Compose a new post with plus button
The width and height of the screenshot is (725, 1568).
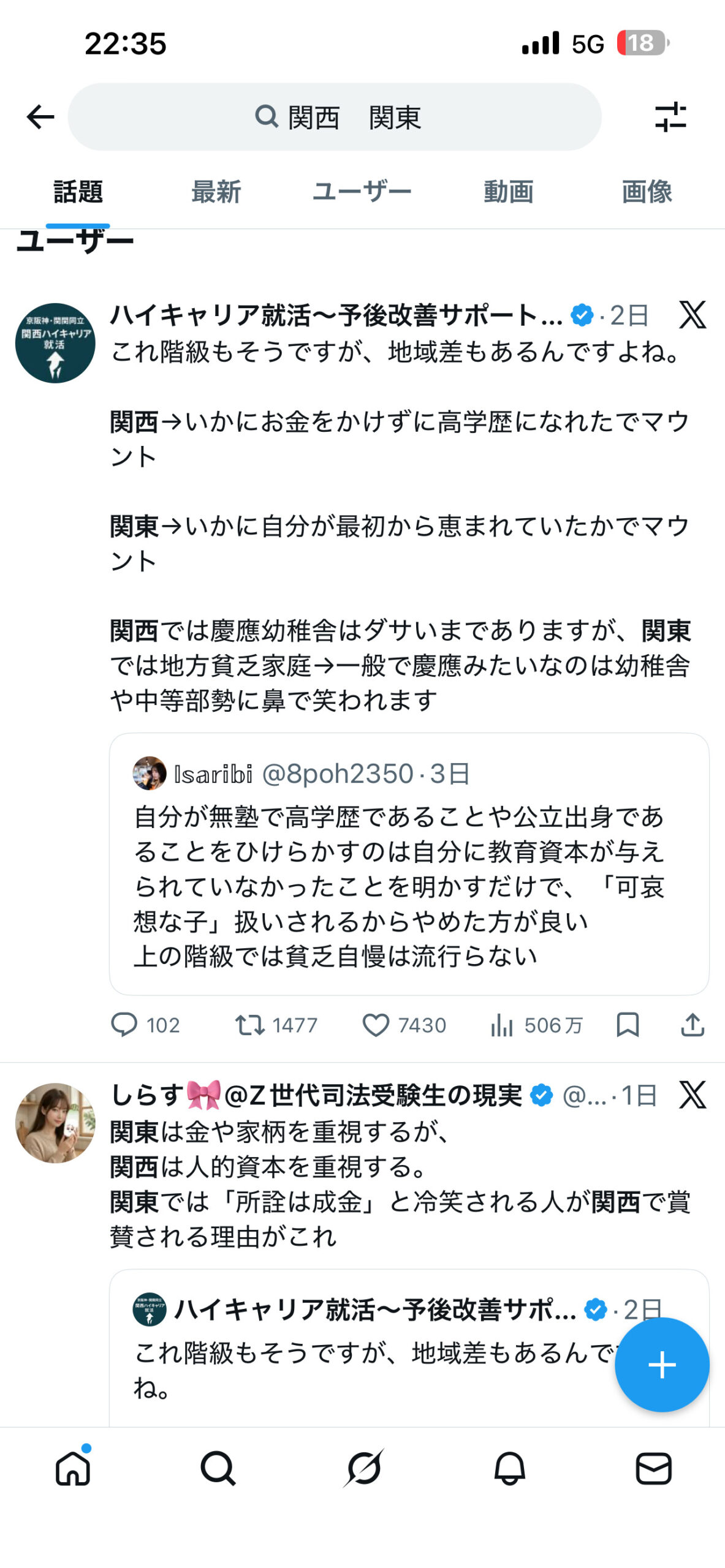click(662, 1365)
